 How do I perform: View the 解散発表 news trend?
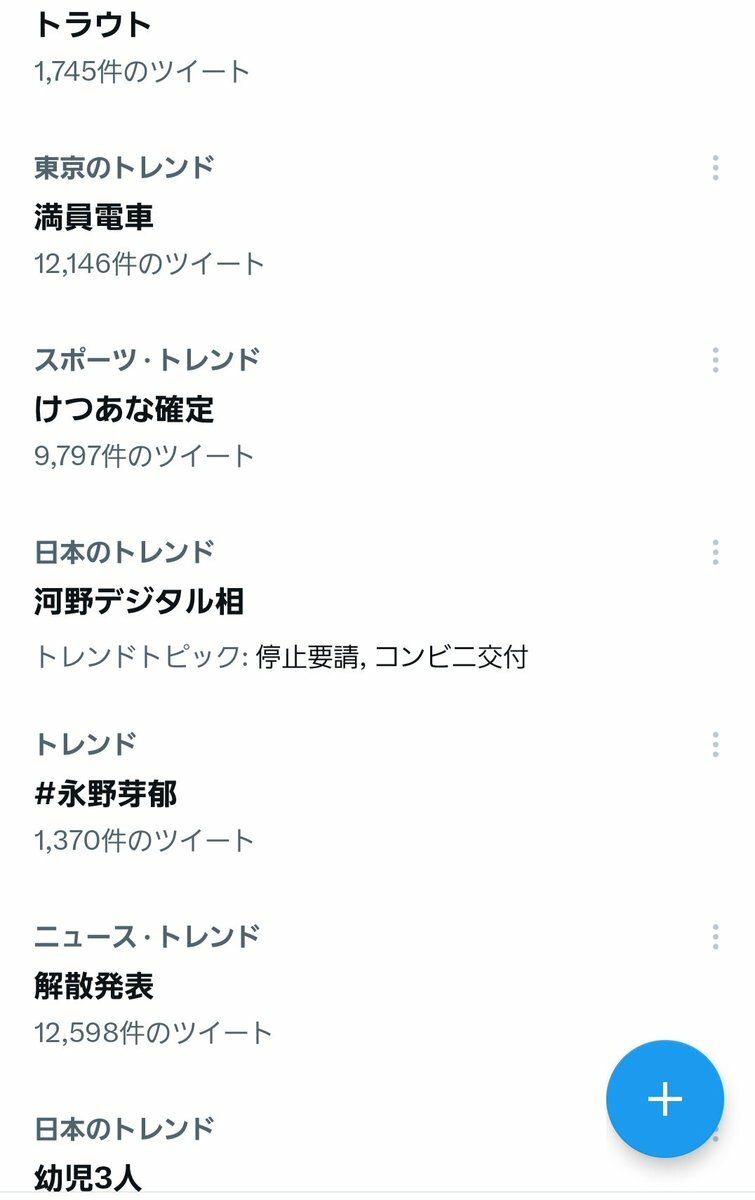coord(94,986)
